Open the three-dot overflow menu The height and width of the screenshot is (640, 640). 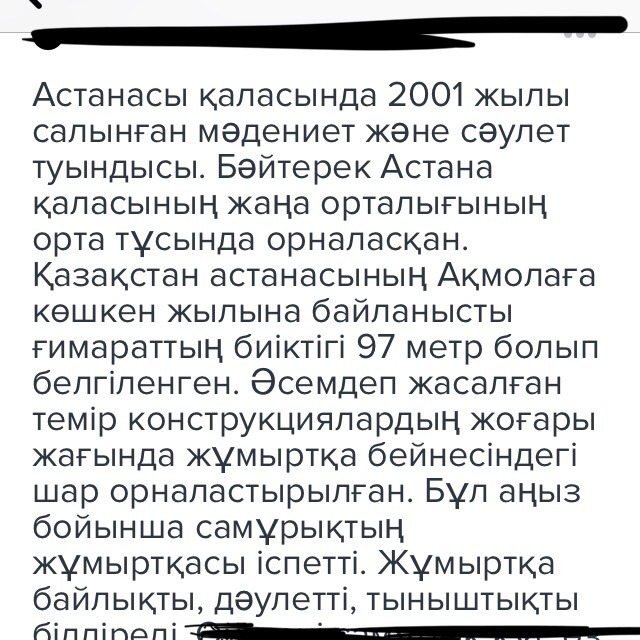pos(580,33)
